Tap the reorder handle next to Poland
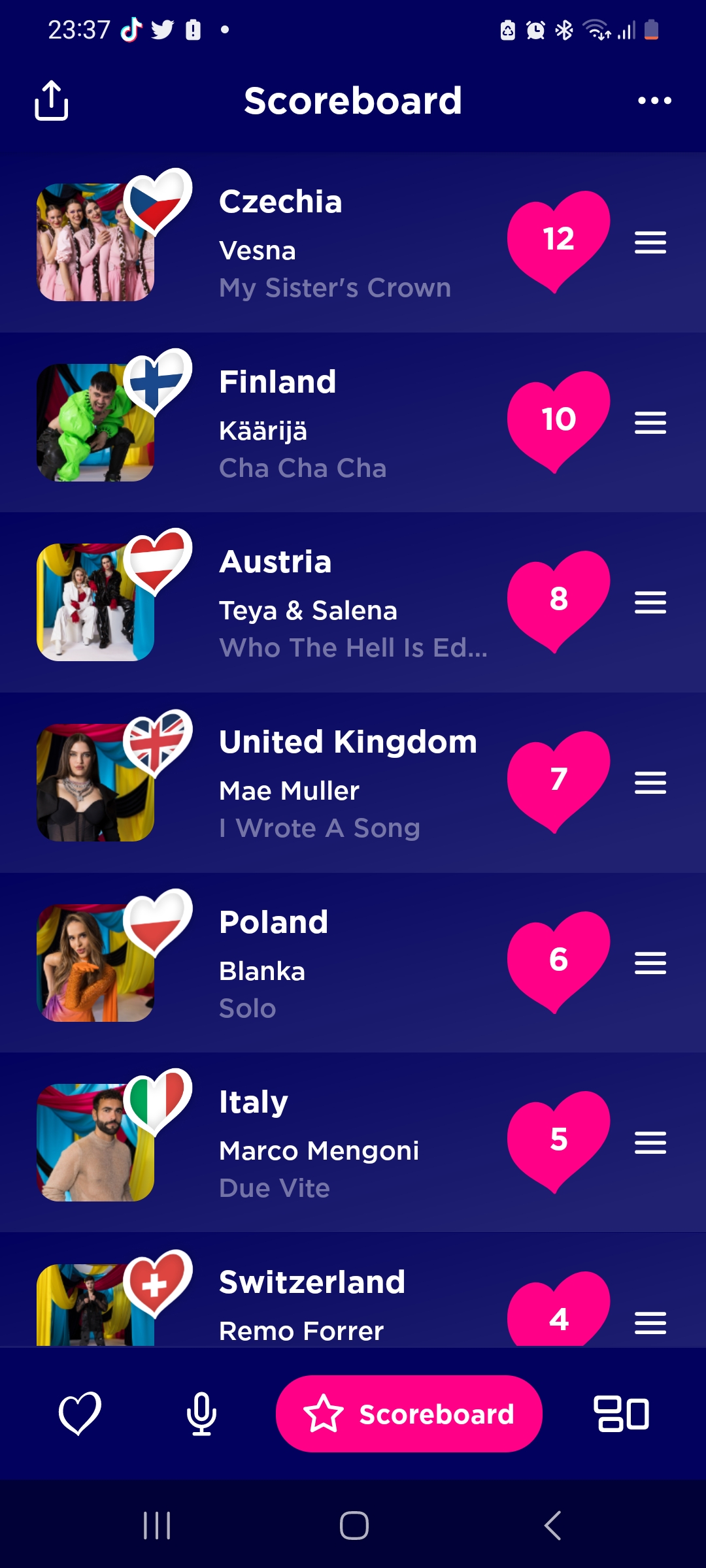Image resolution: width=706 pixels, height=1568 pixels. (650, 963)
